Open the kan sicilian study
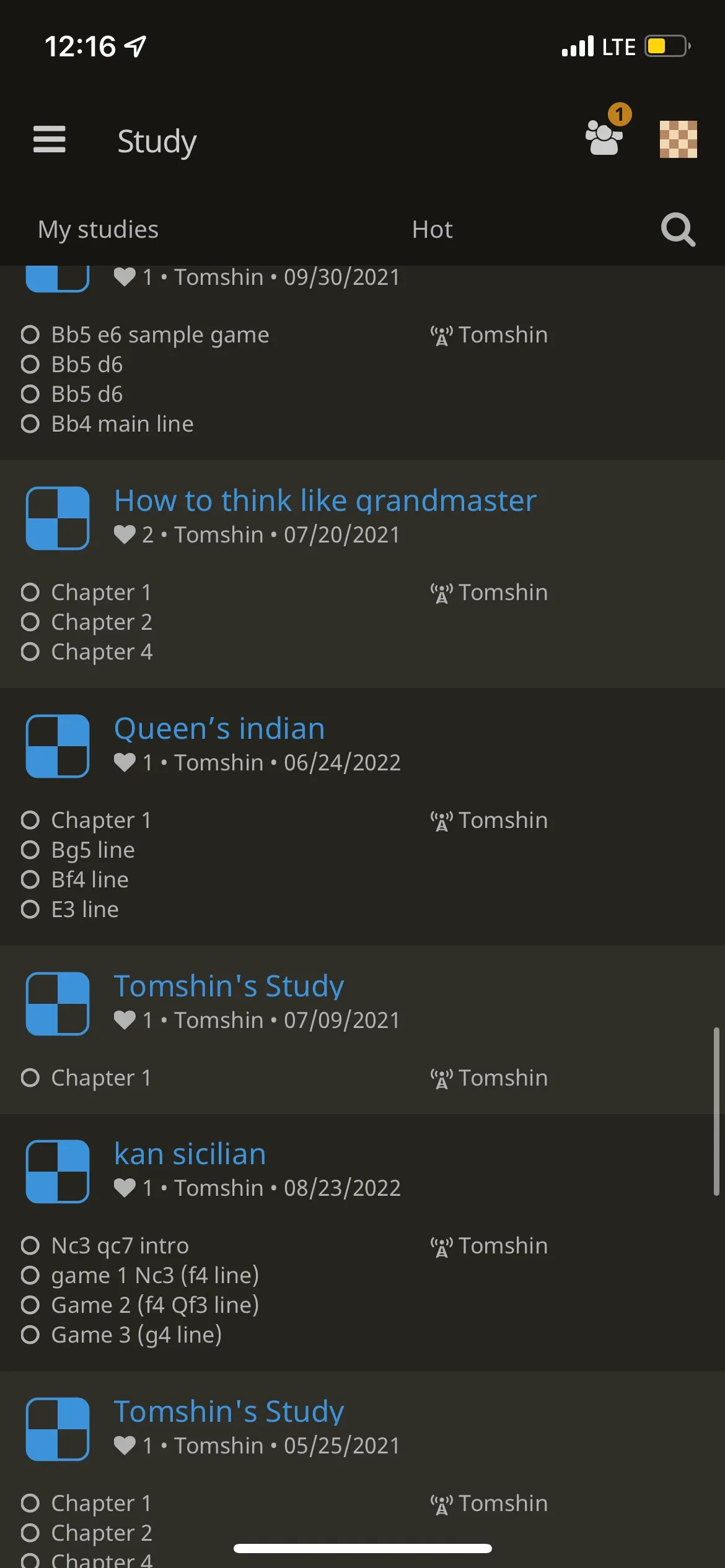The width and height of the screenshot is (725, 1568). click(190, 1154)
